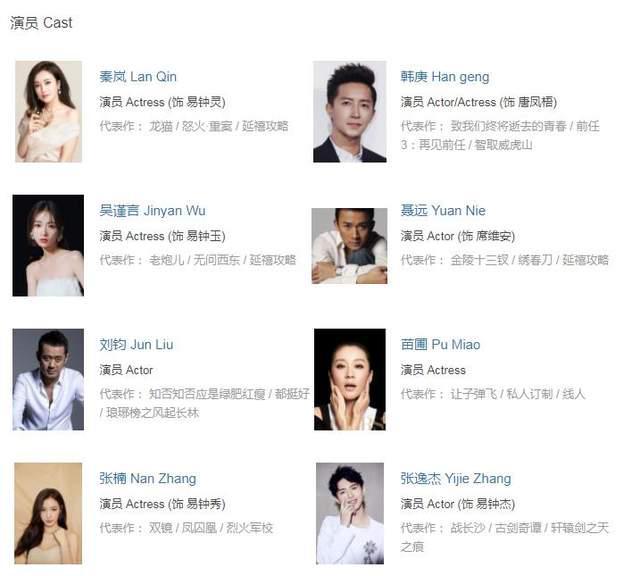Tap Yijie Zhang's photo thumbnail

[x=349, y=513]
